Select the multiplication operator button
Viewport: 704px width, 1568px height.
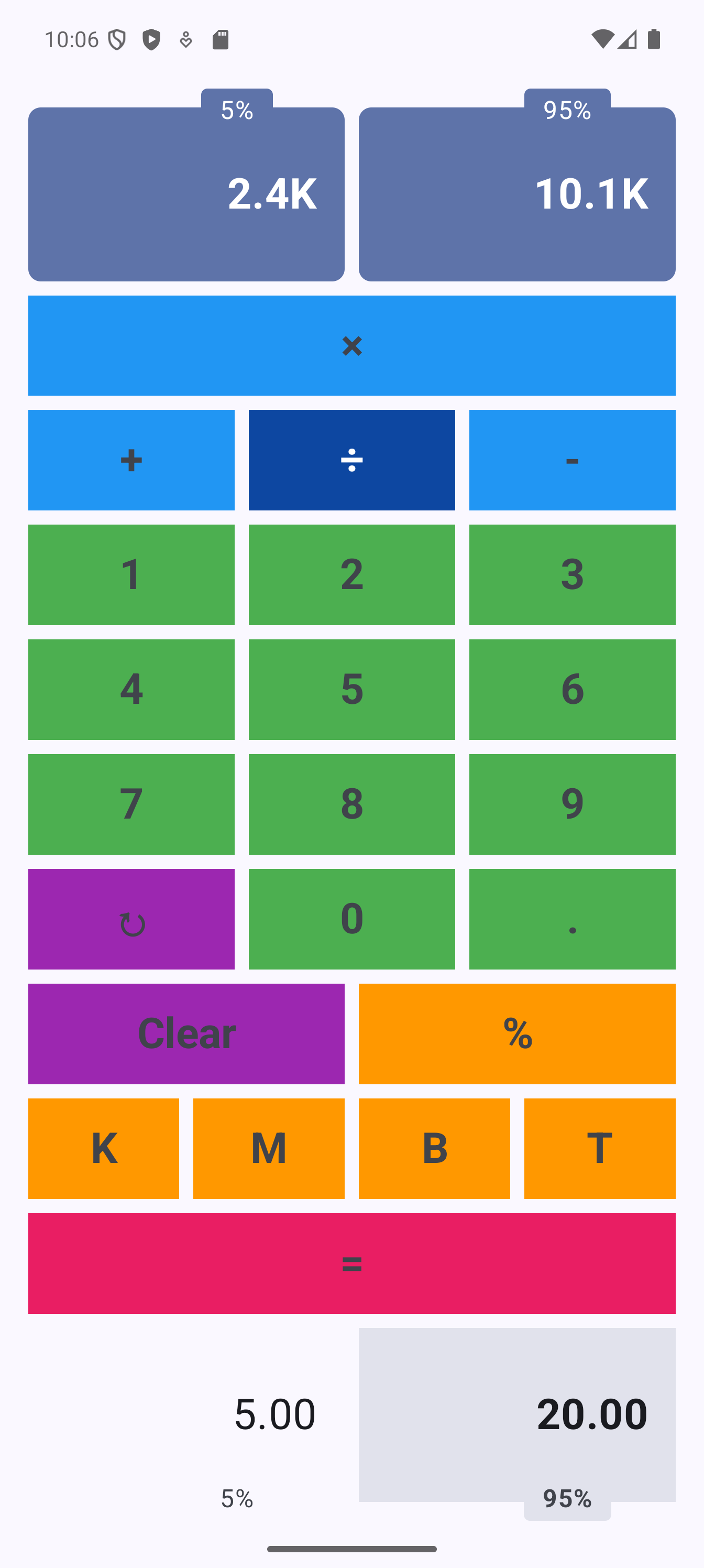351,345
